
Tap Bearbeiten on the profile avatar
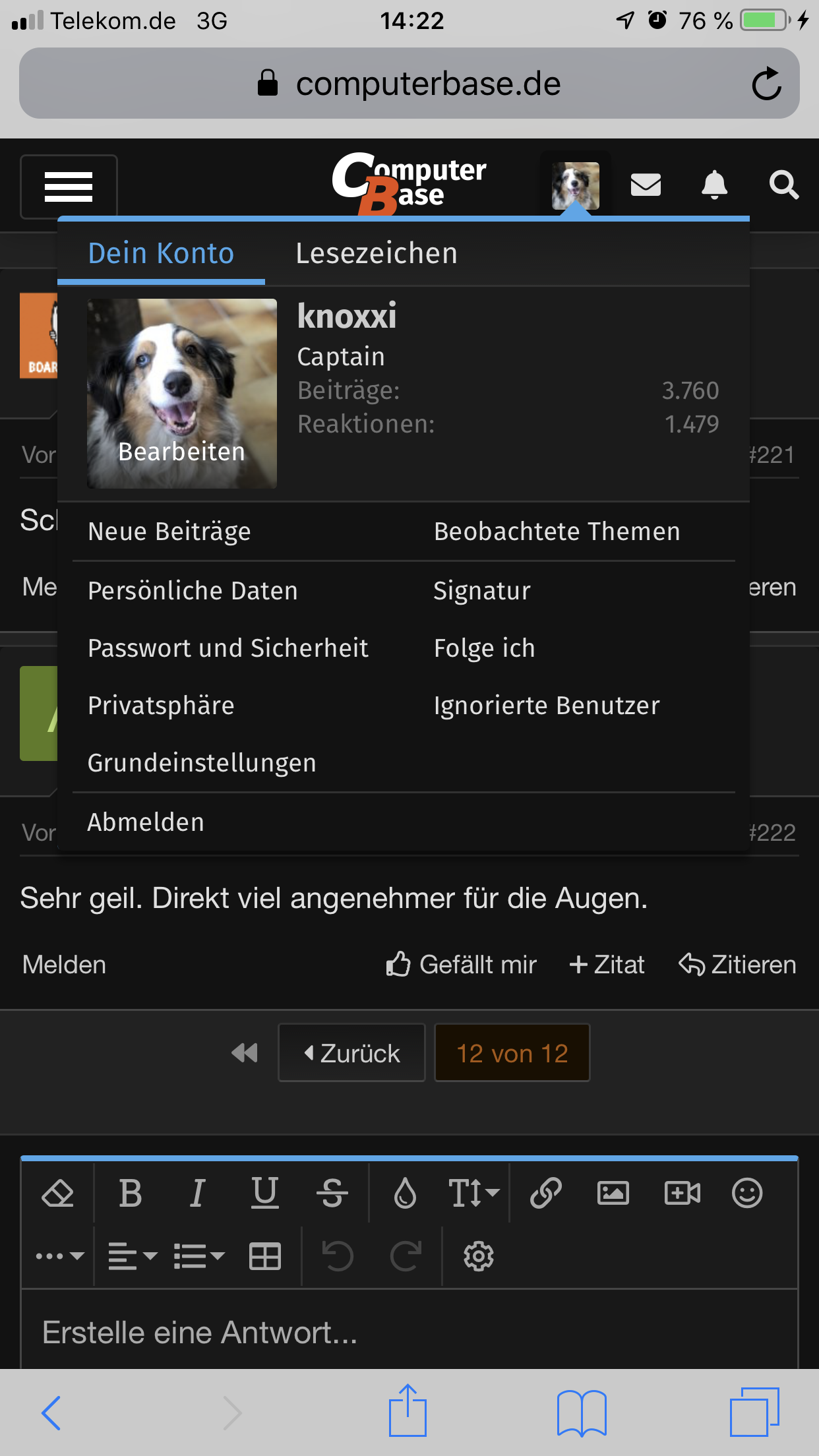pyautogui.click(x=181, y=452)
